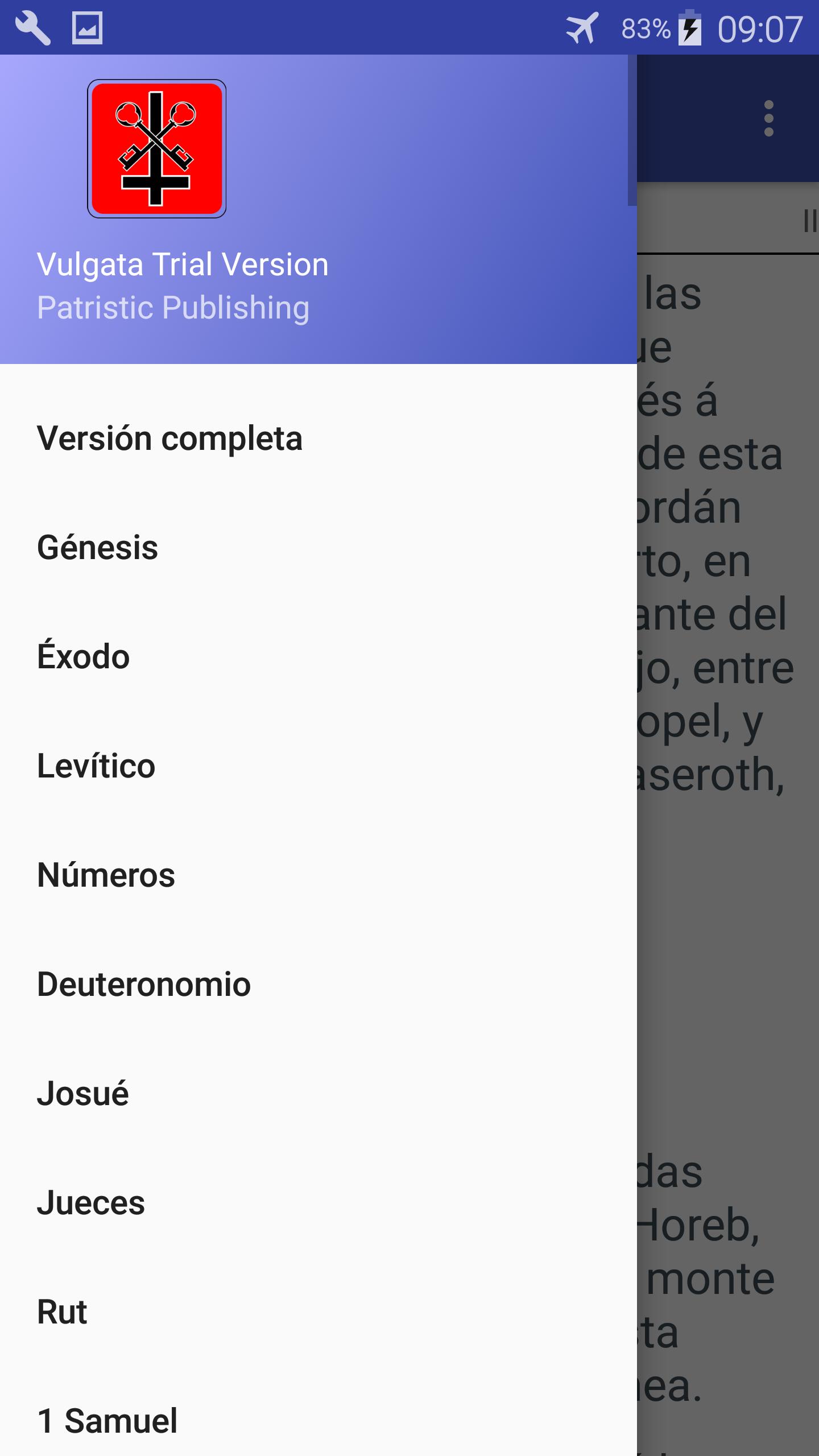Open the Jueces book
The height and width of the screenshot is (1456, 819).
click(x=318, y=1203)
